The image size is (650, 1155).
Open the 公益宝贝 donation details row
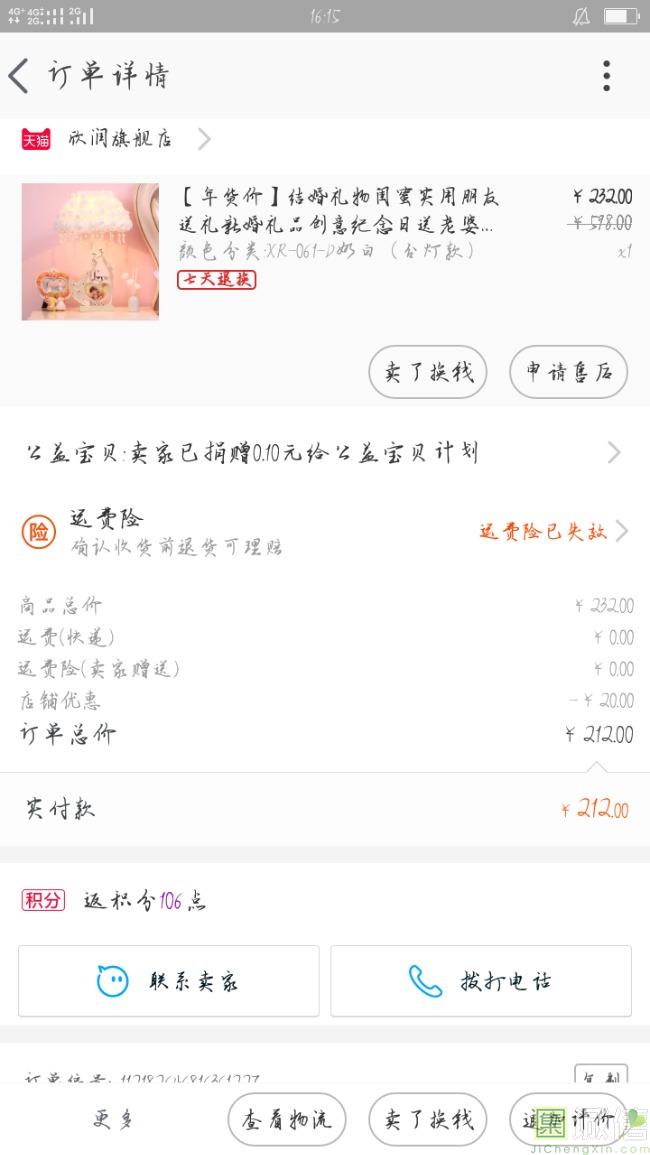click(324, 453)
